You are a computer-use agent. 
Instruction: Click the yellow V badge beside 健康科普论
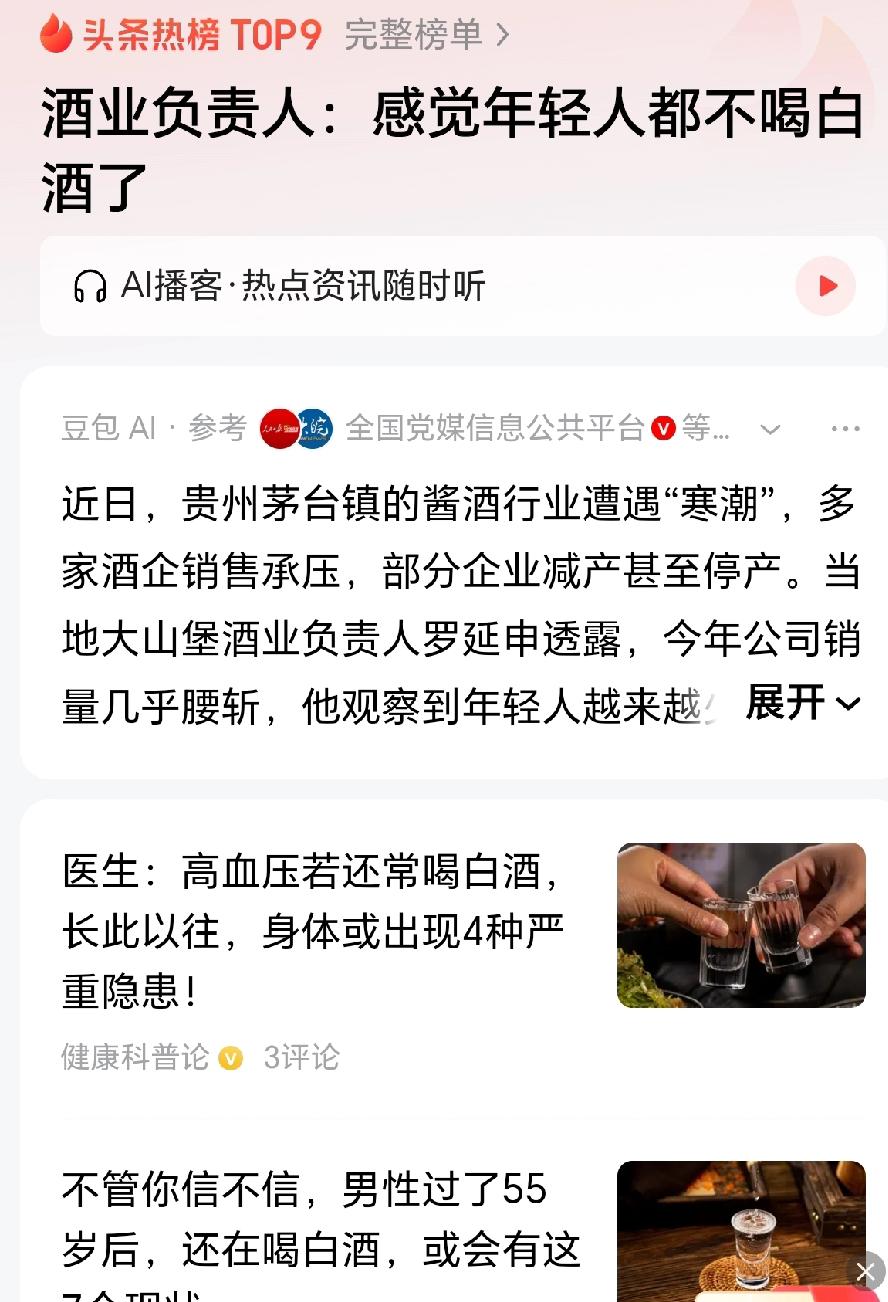230,1056
